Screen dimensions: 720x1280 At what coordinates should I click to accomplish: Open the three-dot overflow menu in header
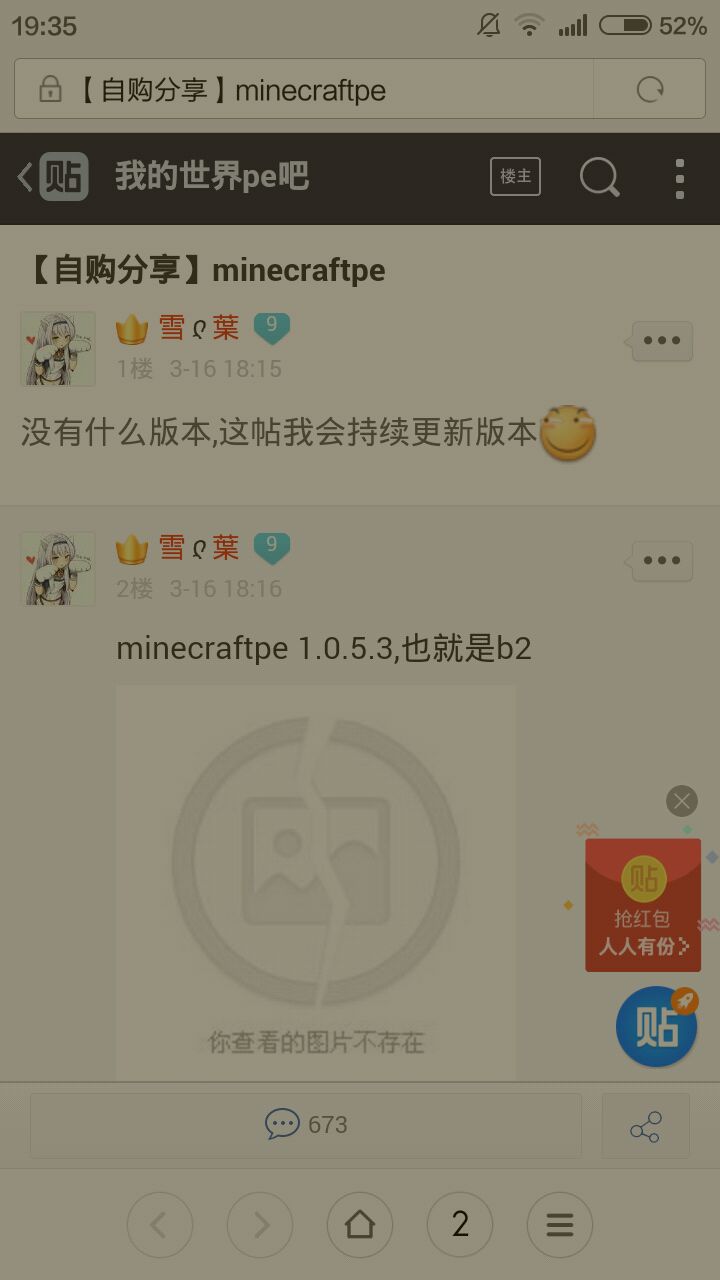click(x=680, y=178)
